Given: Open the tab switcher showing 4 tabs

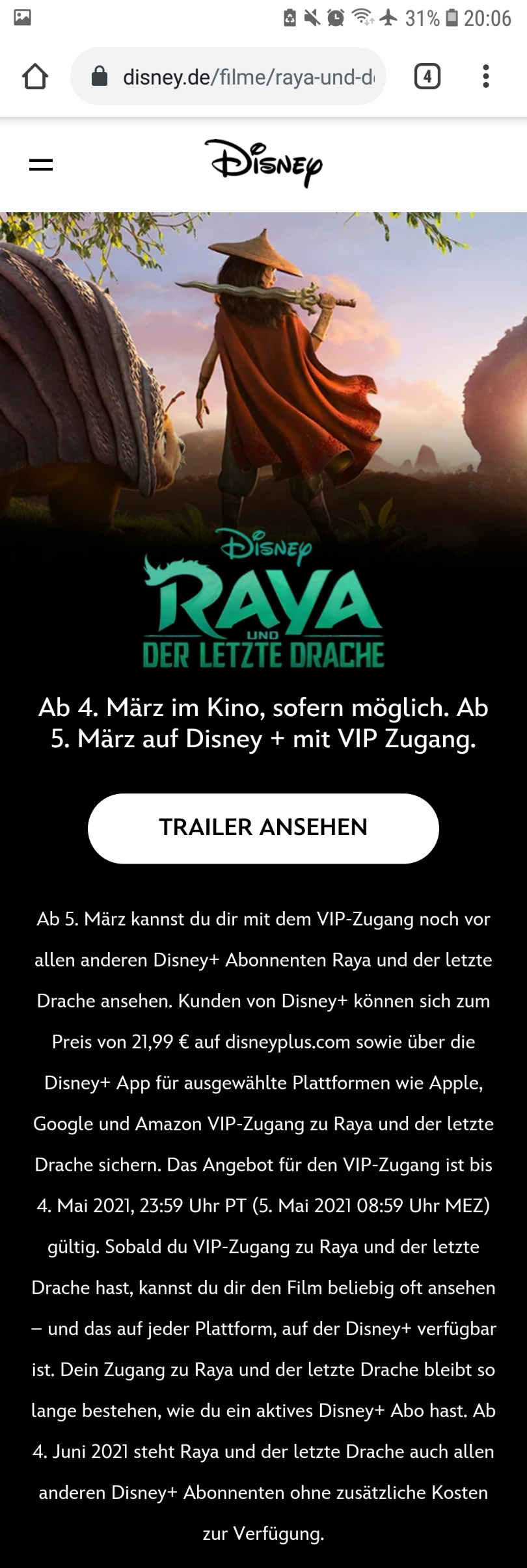Looking at the screenshot, I should tap(427, 77).
